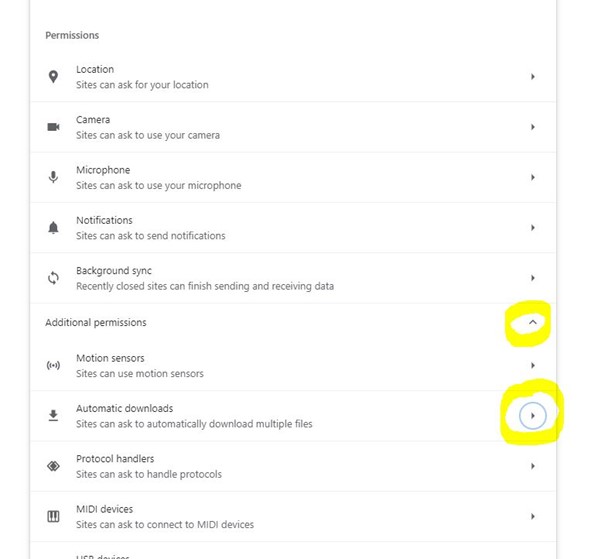Open Protocol handlers settings
This screenshot has height=559, width=601.
tap(290, 466)
